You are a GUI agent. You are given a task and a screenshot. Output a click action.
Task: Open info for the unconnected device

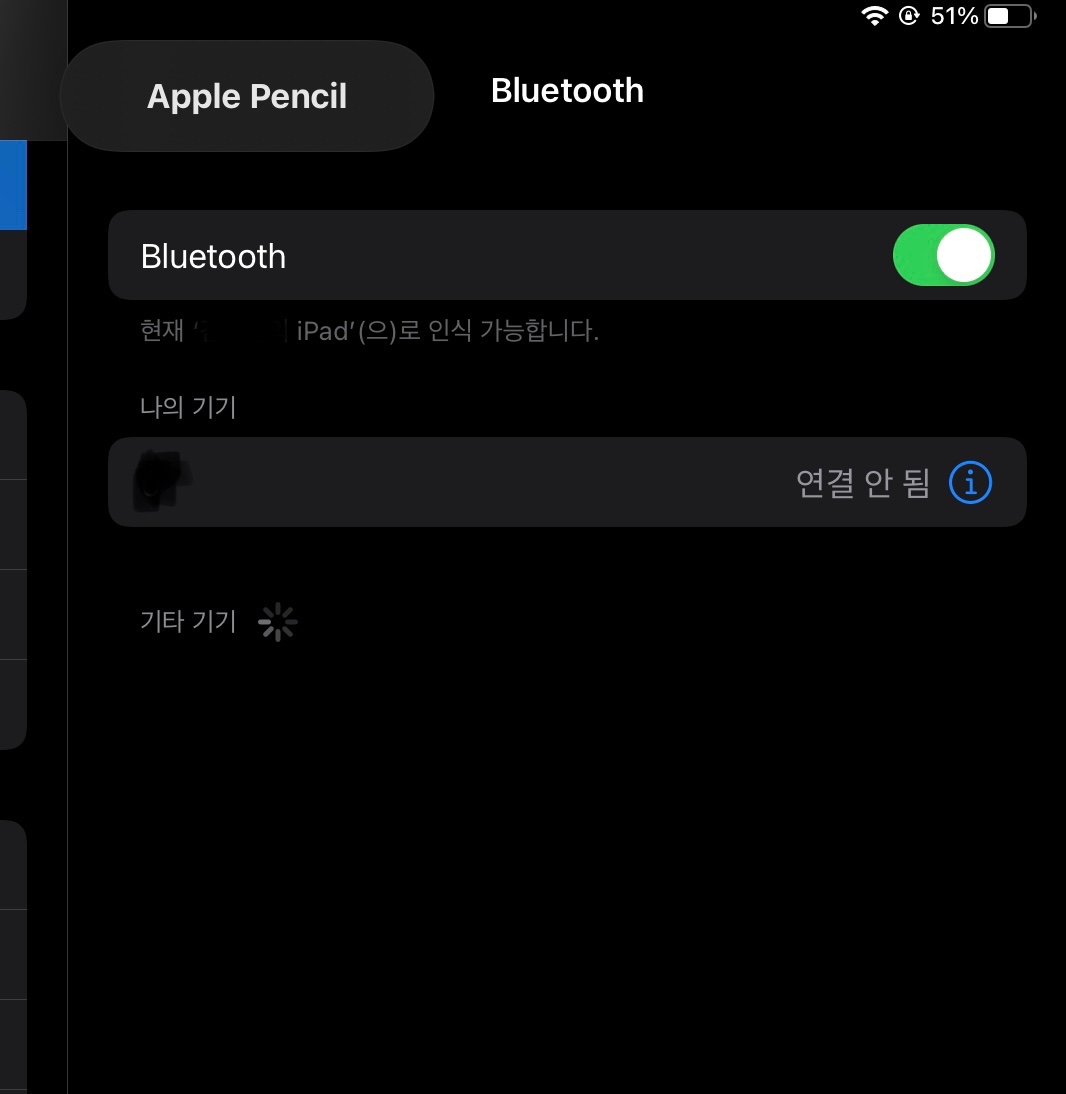(970, 483)
